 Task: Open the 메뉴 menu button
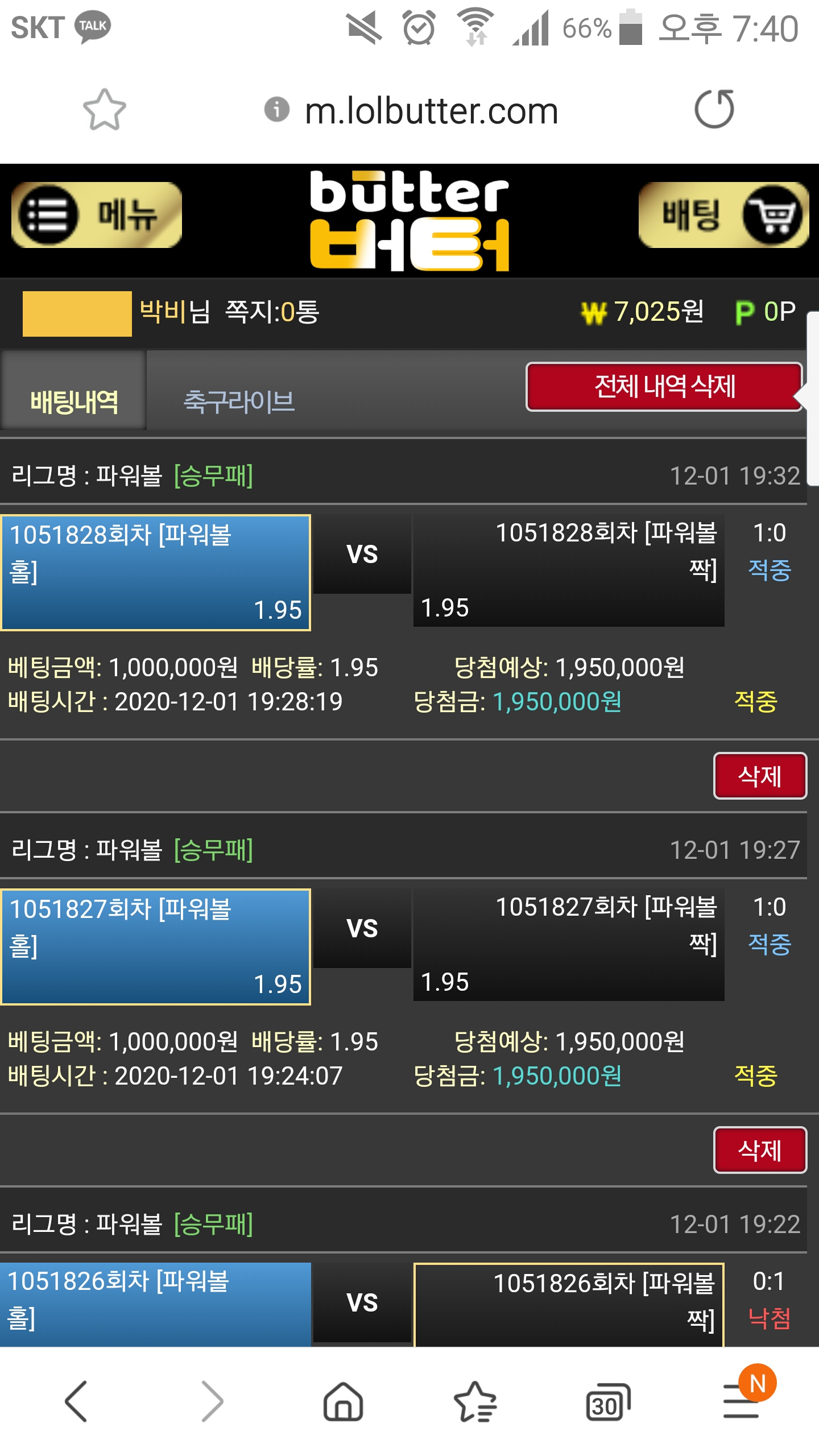pos(97,215)
